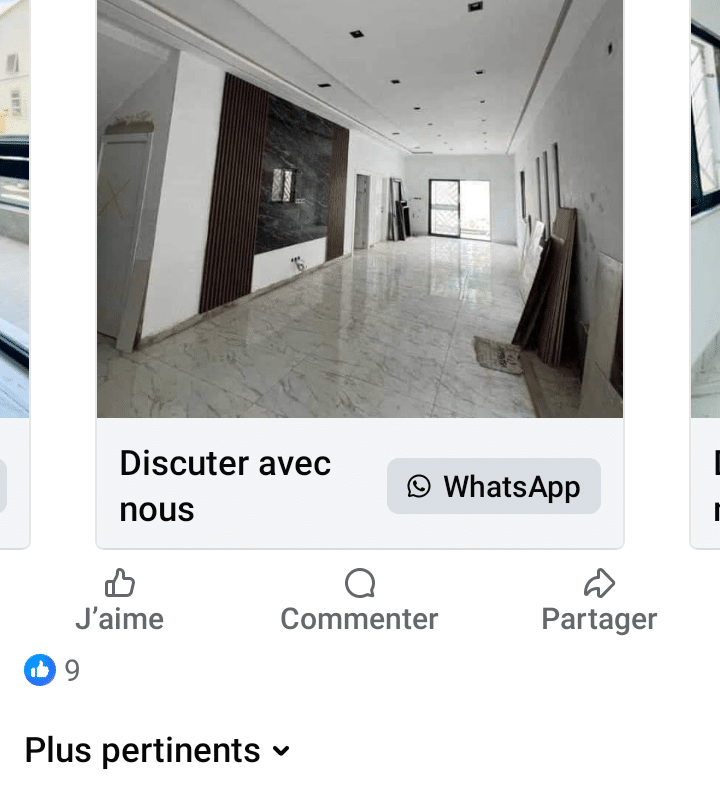Open the apartment interior photo card
Viewport: 720px width, 785px height.
click(x=360, y=208)
